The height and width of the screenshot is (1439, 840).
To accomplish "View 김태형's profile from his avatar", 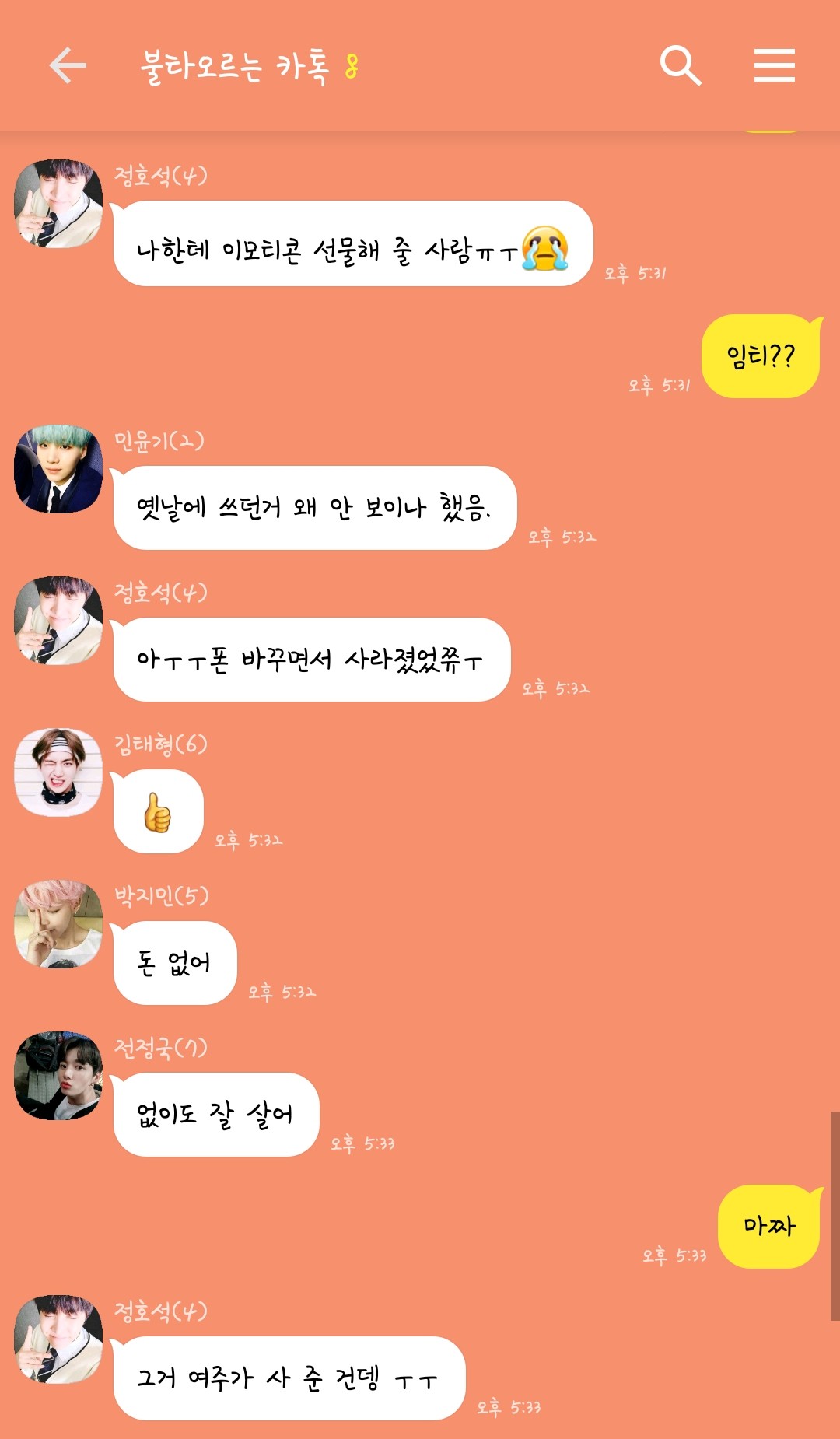I will coord(58,772).
